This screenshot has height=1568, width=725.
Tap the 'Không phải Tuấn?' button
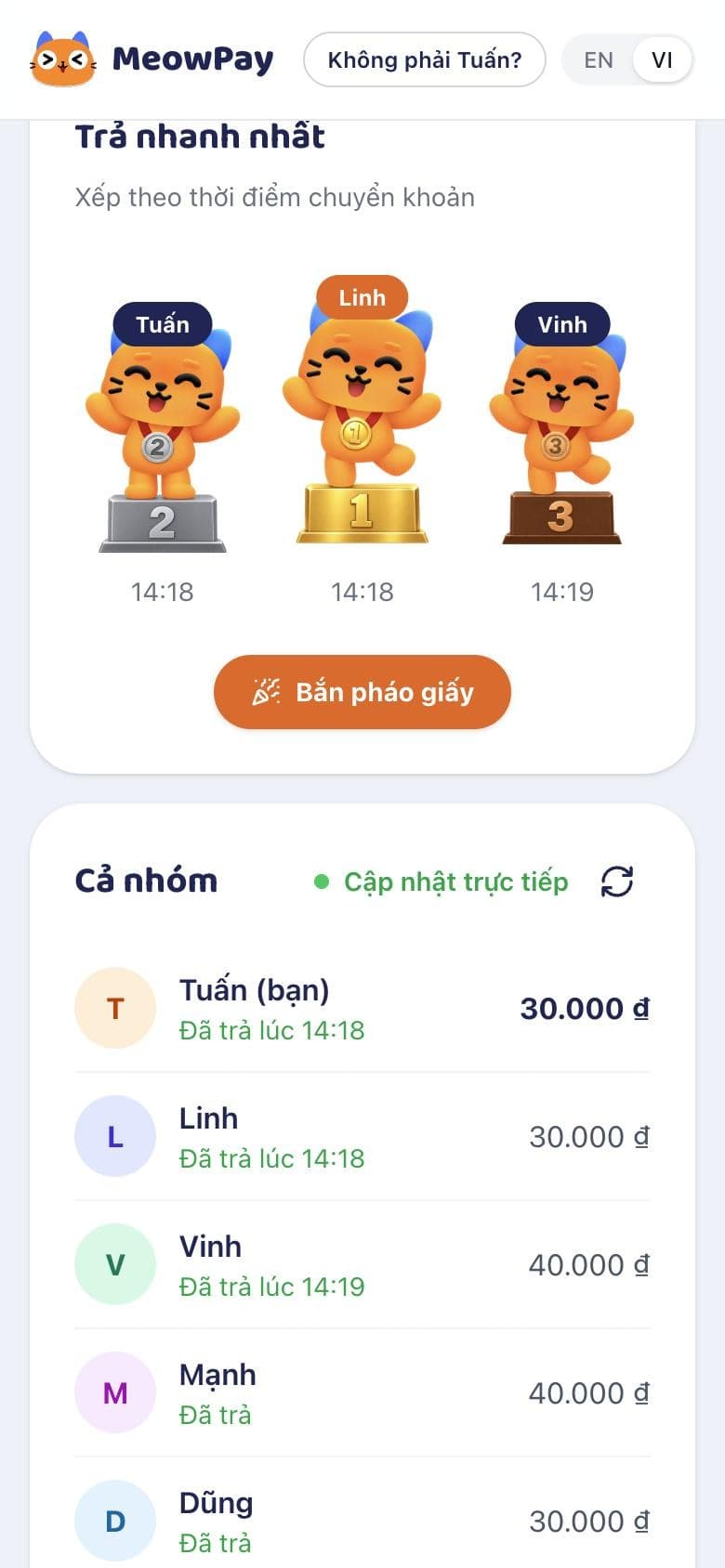(x=424, y=60)
